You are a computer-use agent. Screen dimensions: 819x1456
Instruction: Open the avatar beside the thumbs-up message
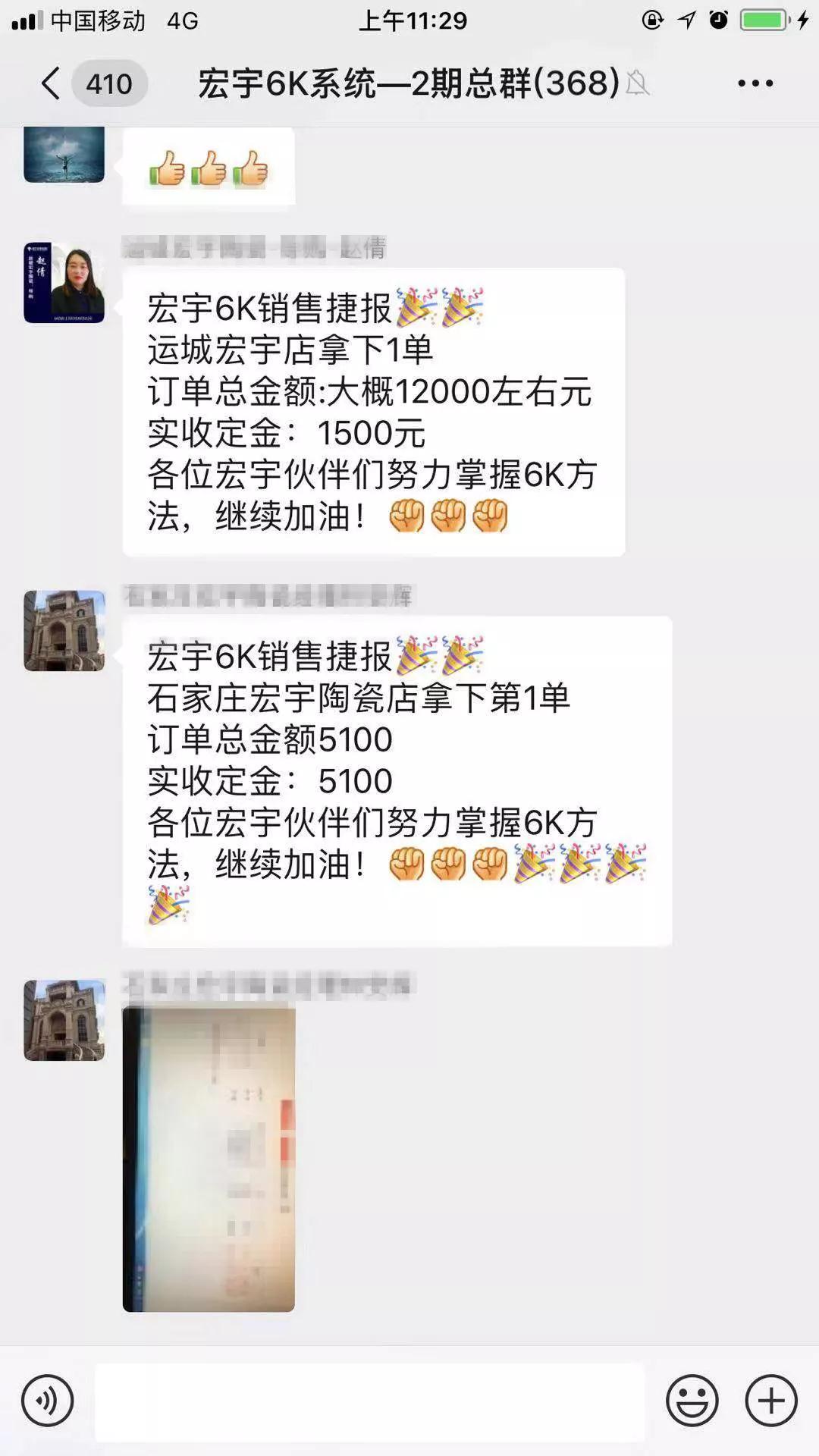point(64,155)
